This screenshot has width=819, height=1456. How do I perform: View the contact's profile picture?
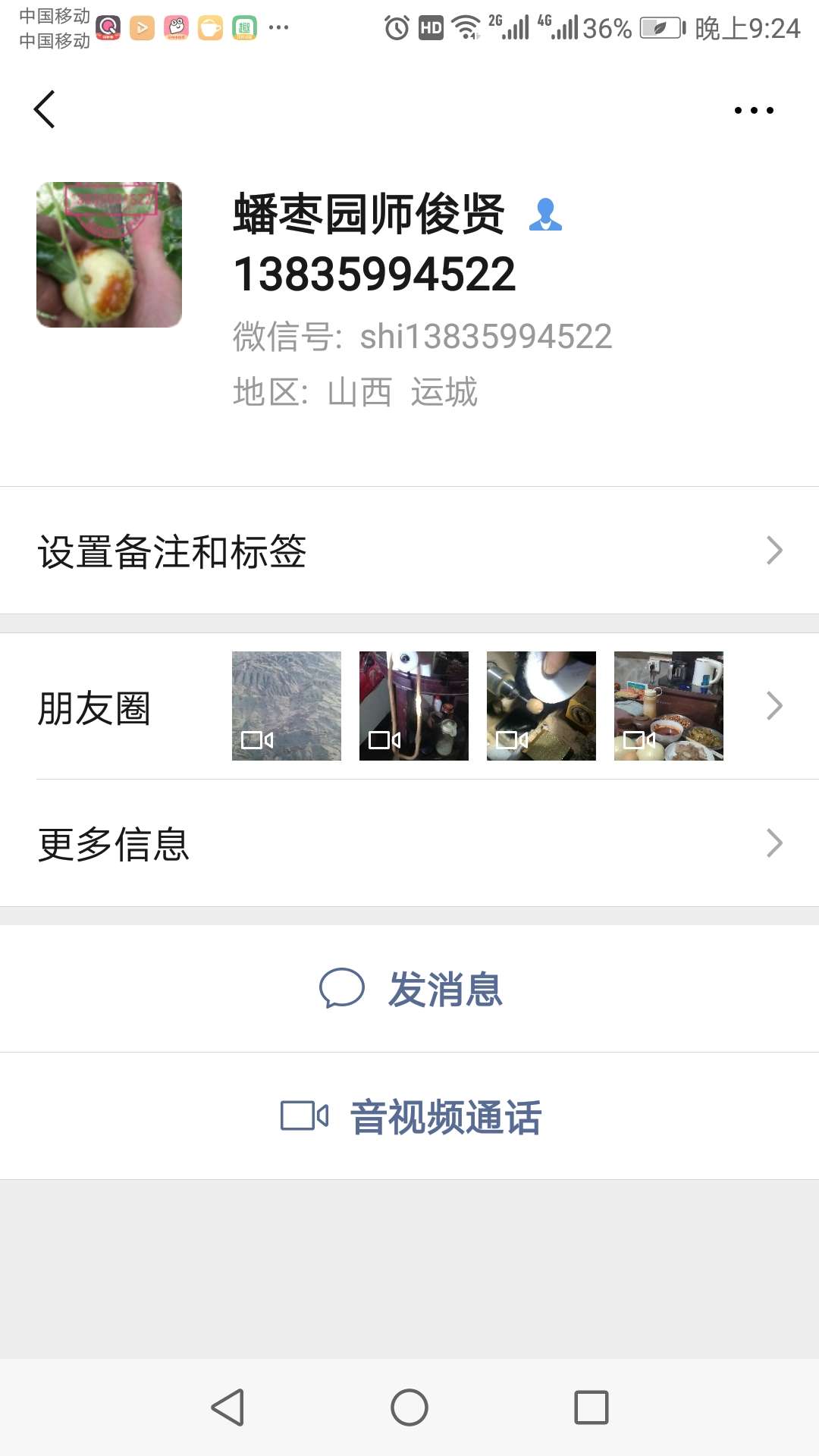coord(109,255)
